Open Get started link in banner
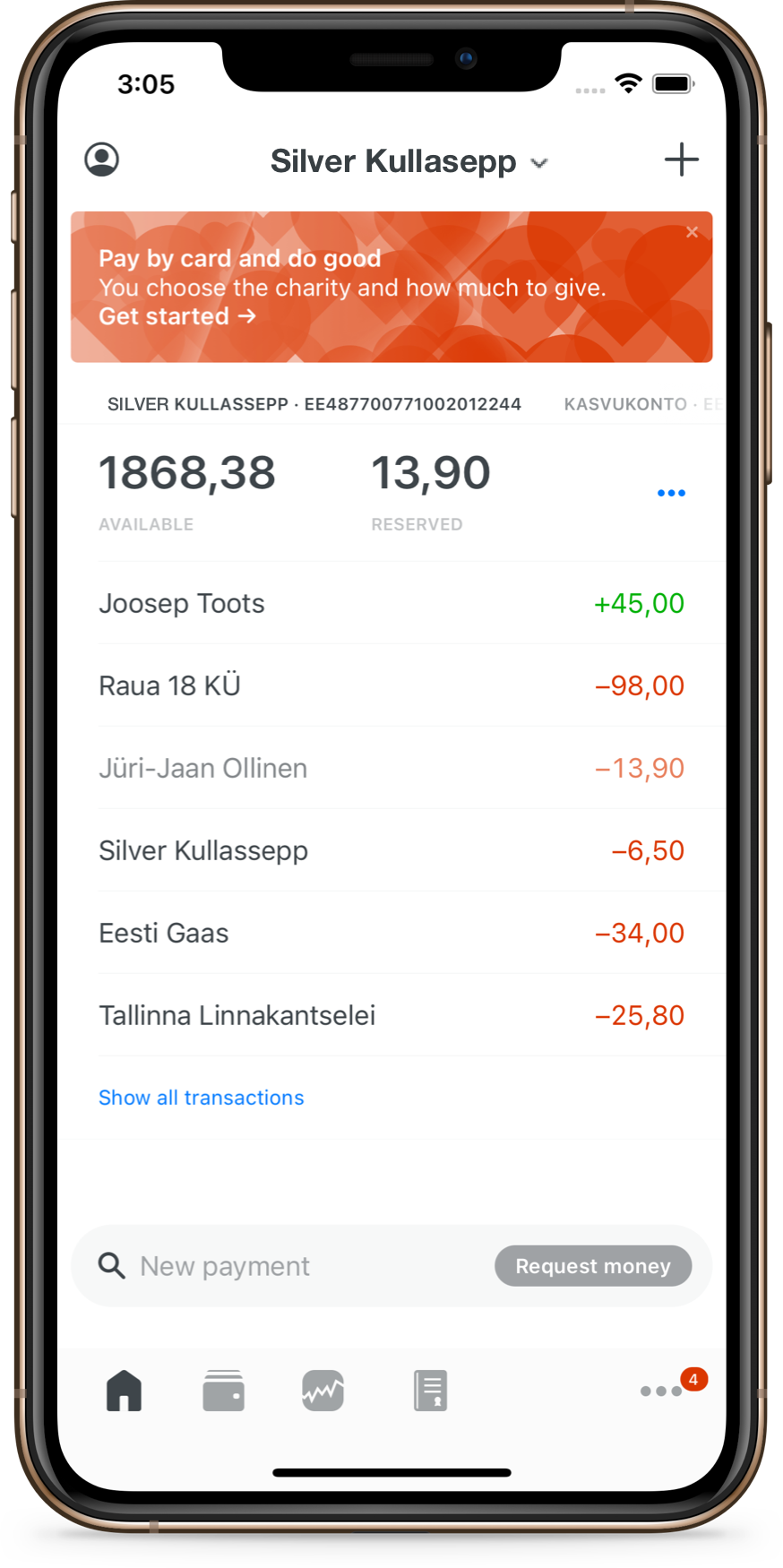This screenshot has width=783, height=1568. 176,316
